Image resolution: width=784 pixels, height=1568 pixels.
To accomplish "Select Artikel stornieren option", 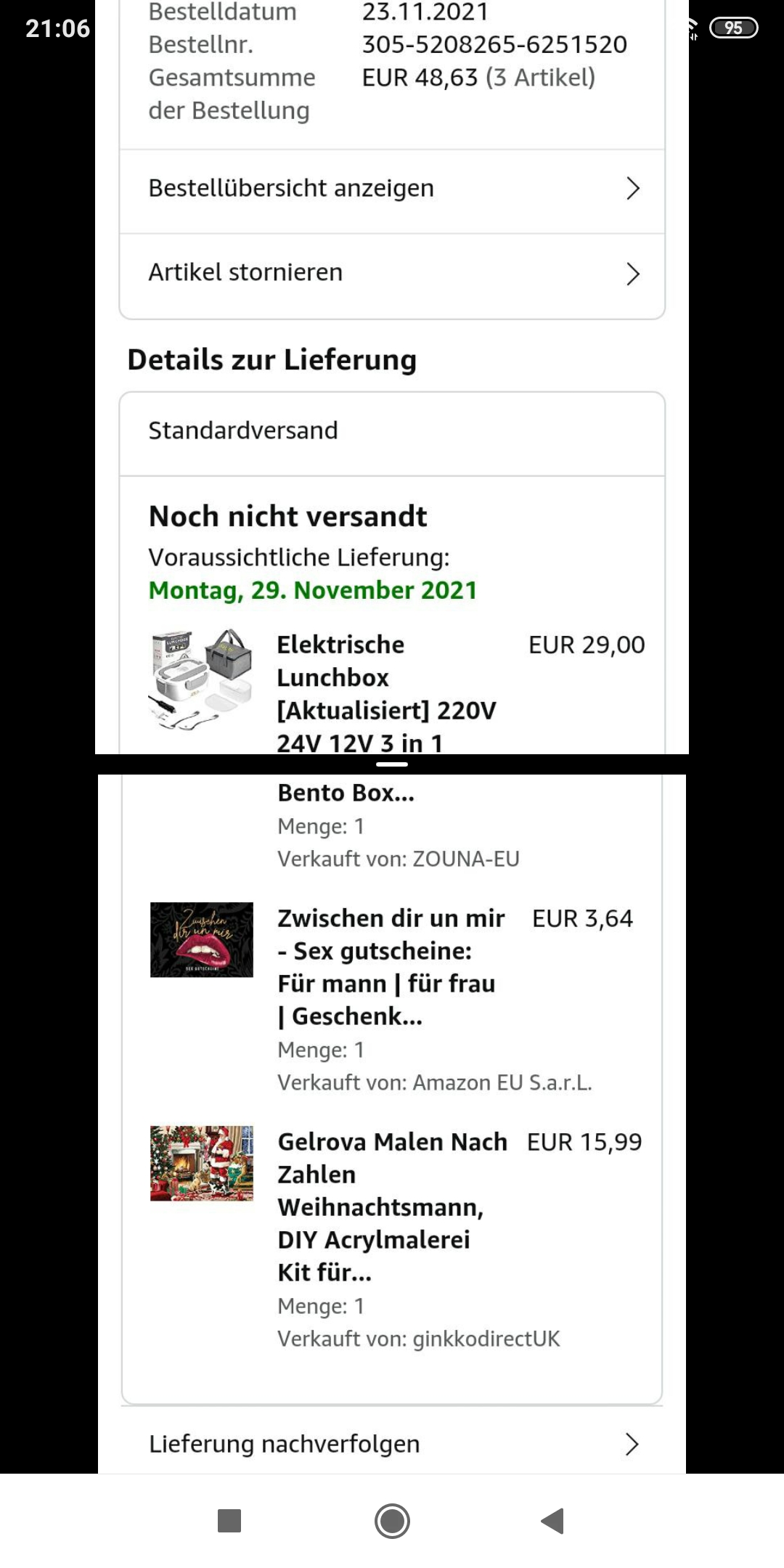I will point(392,273).
